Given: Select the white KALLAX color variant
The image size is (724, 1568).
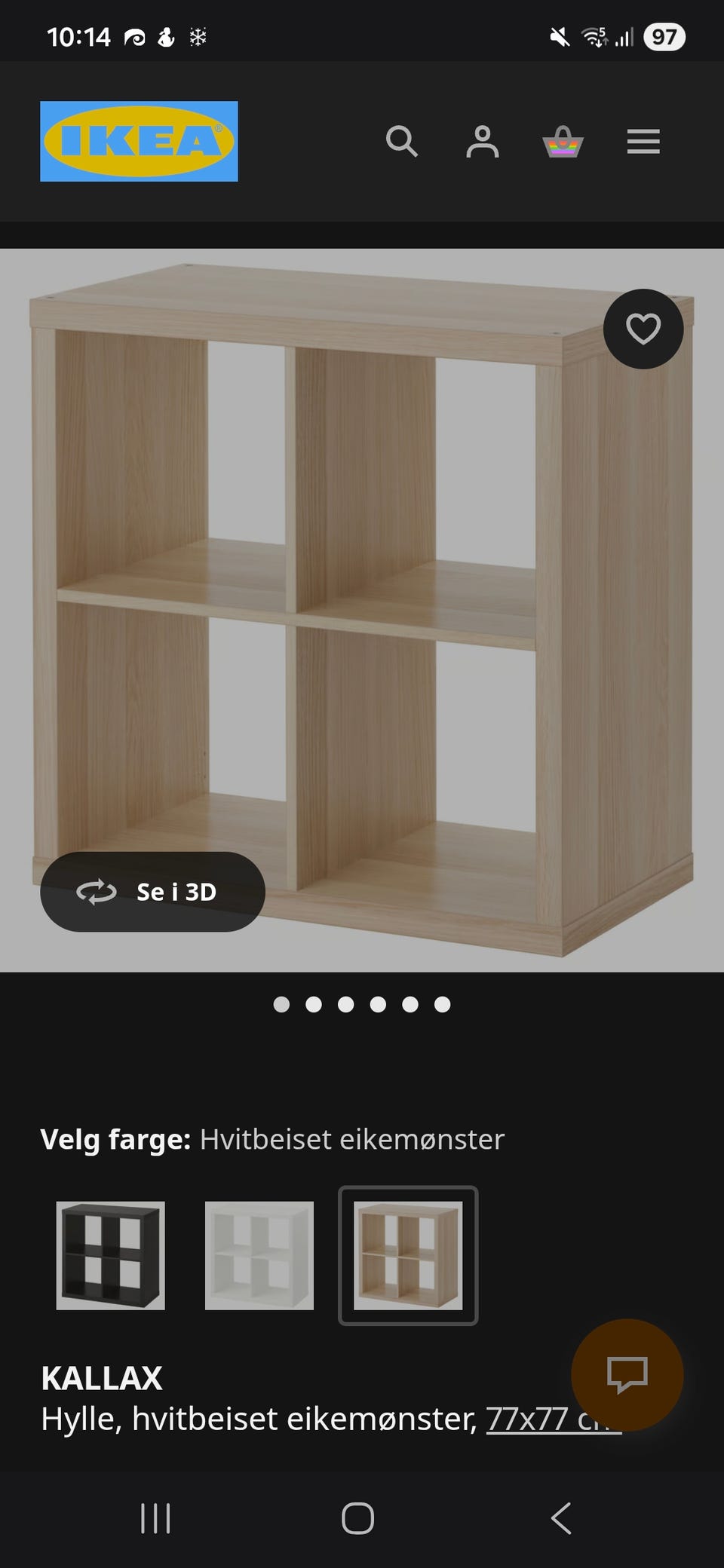Looking at the screenshot, I should coord(259,1255).
